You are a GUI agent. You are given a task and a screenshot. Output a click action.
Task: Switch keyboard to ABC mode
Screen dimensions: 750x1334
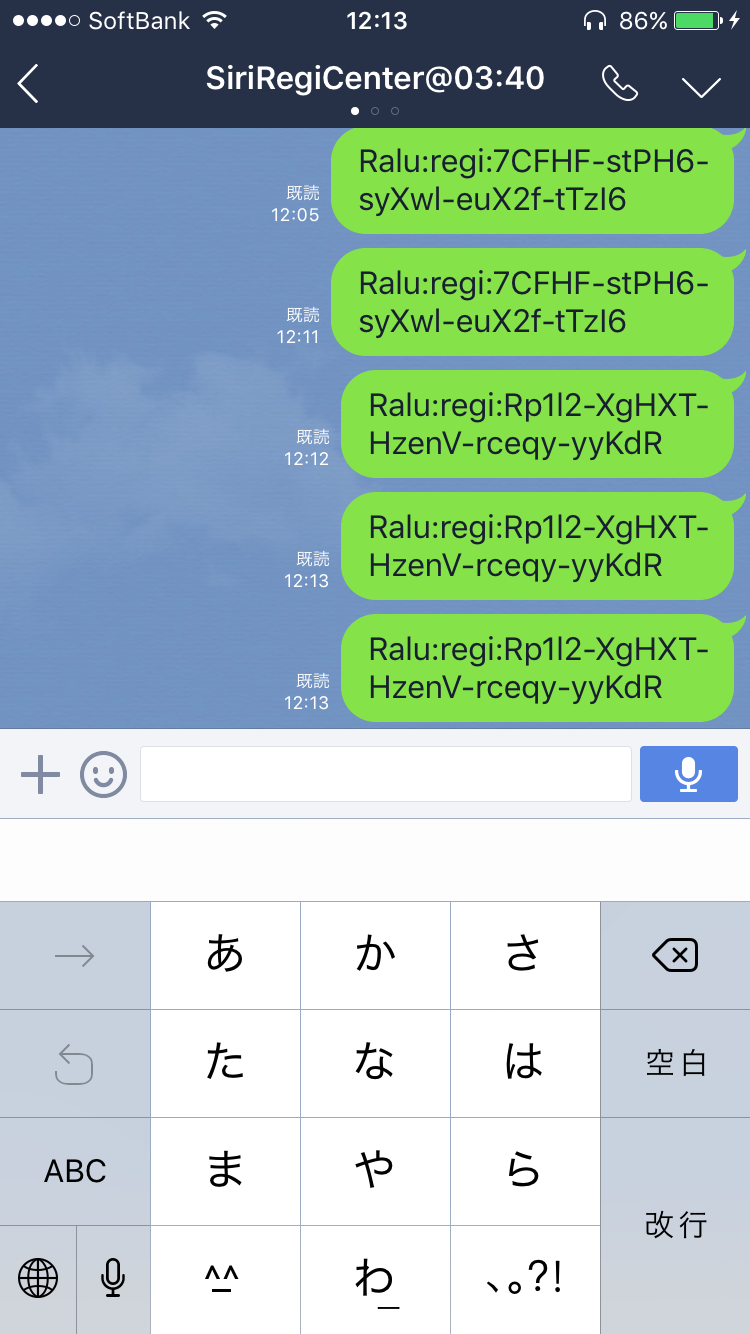(x=75, y=1171)
